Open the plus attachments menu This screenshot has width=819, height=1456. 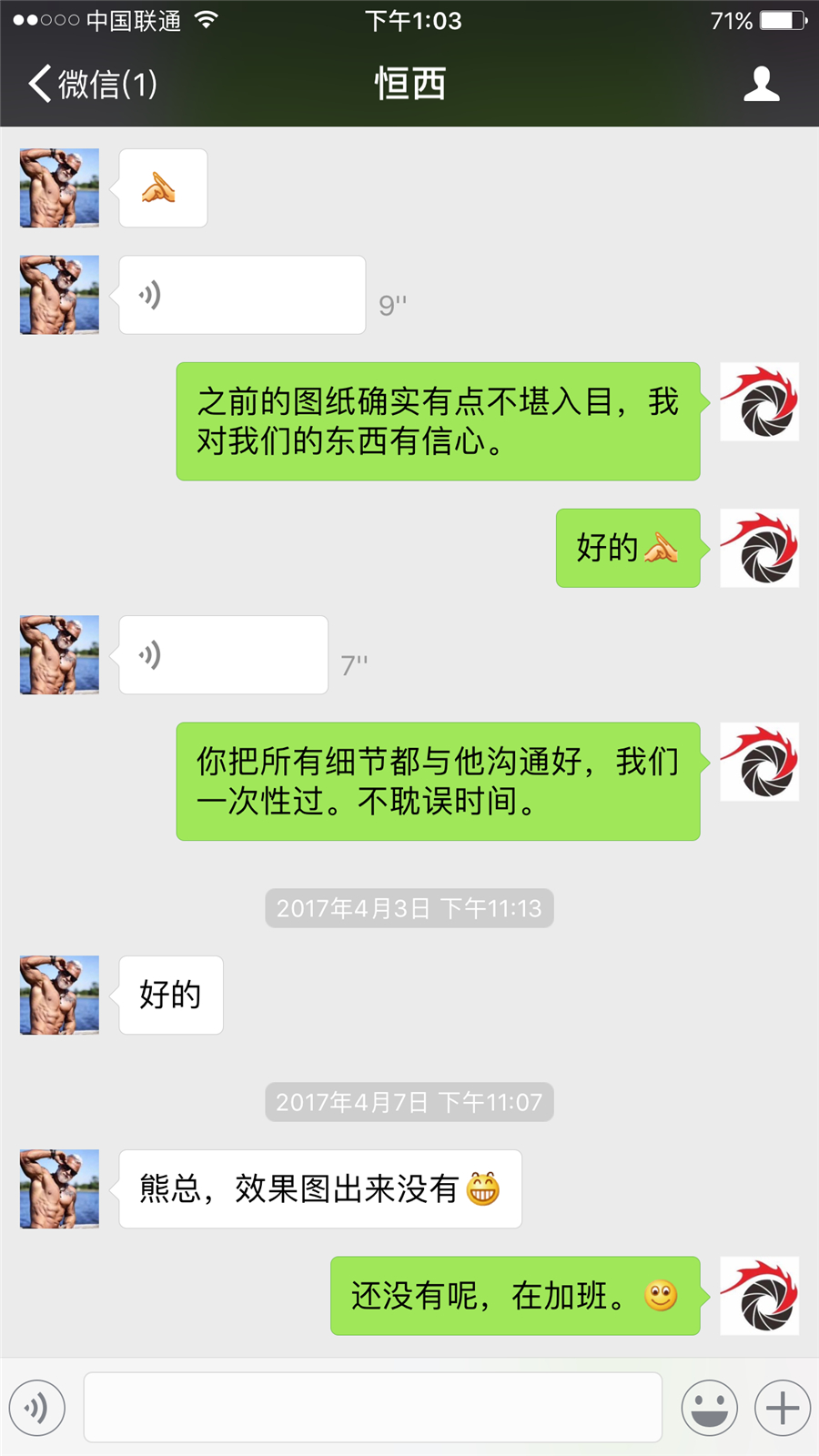click(783, 1408)
